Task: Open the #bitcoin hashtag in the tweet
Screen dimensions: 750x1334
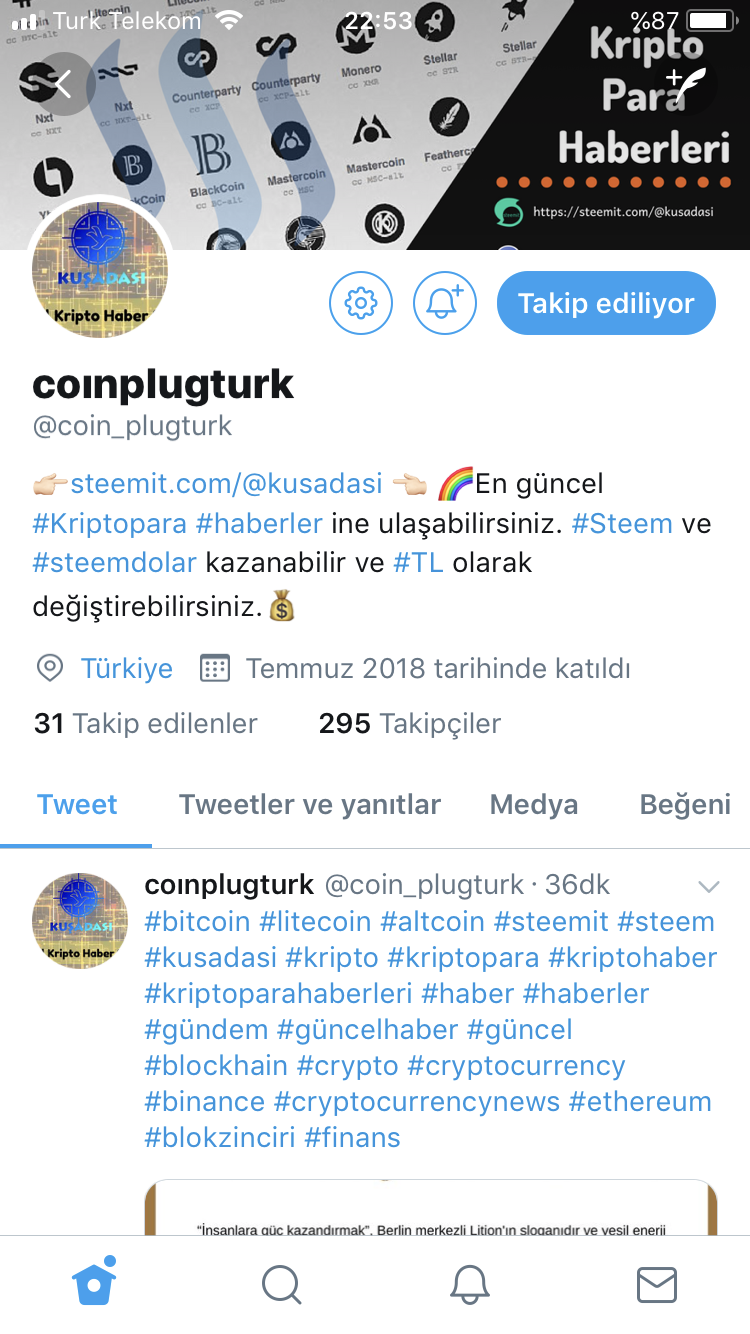Action: click(x=197, y=921)
